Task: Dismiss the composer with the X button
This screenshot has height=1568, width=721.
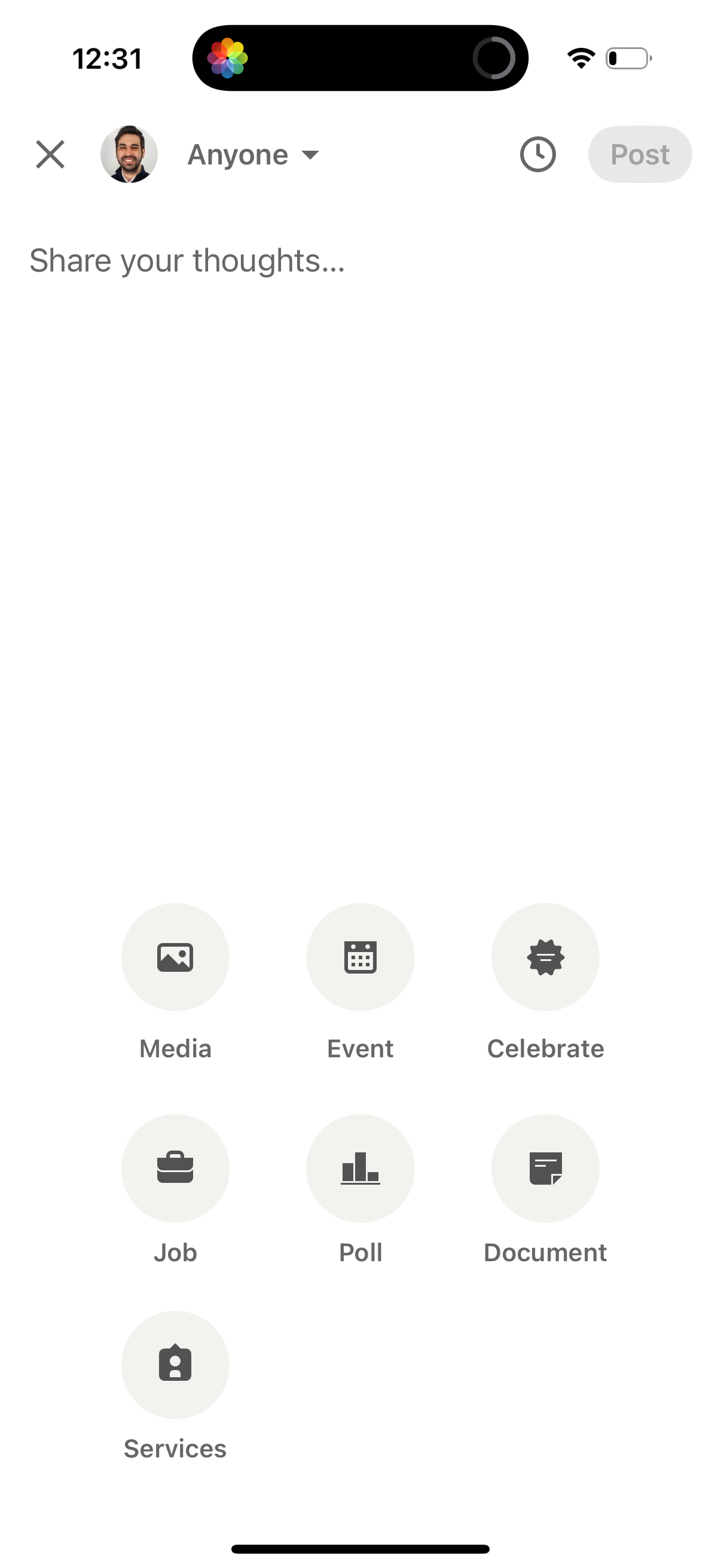Action: coord(50,154)
